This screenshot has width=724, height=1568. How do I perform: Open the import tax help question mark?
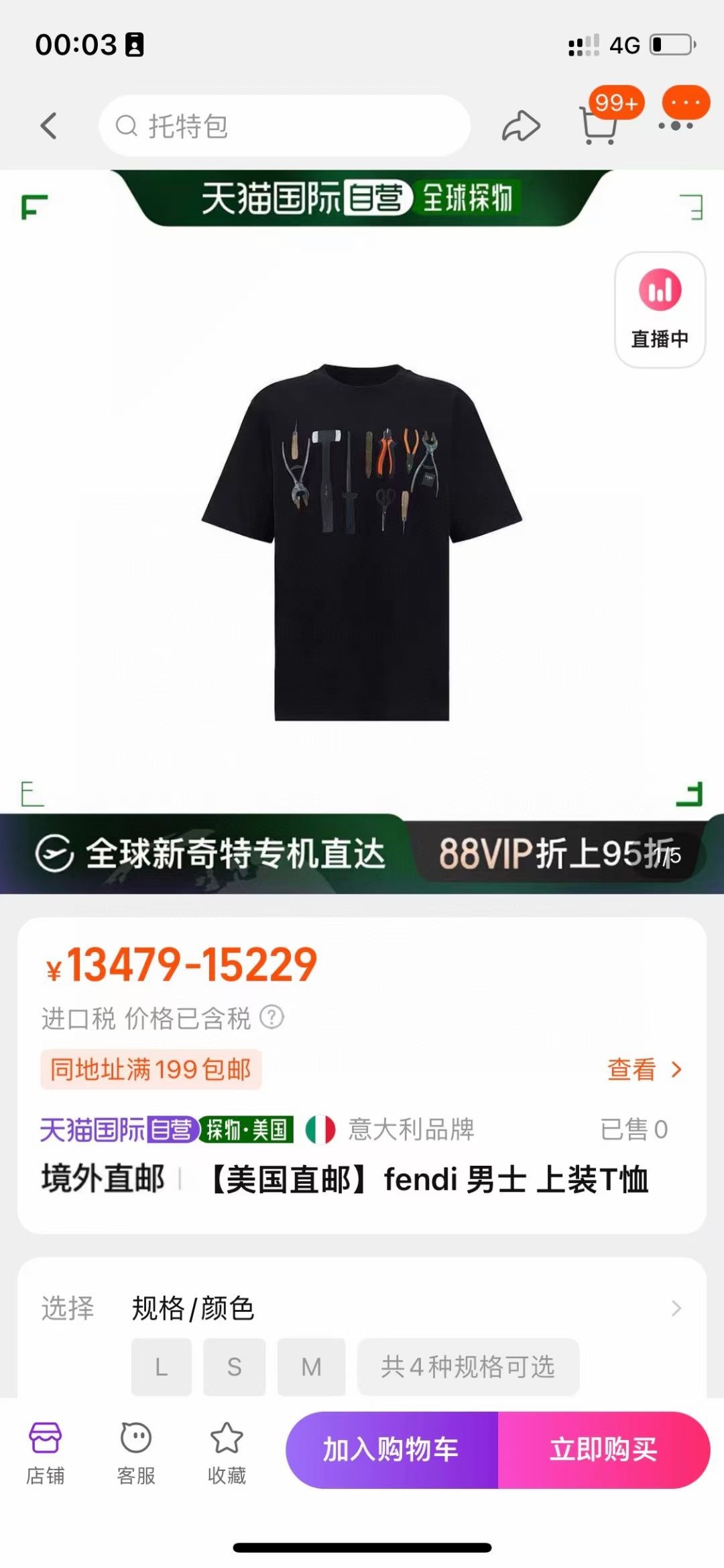(x=271, y=1017)
